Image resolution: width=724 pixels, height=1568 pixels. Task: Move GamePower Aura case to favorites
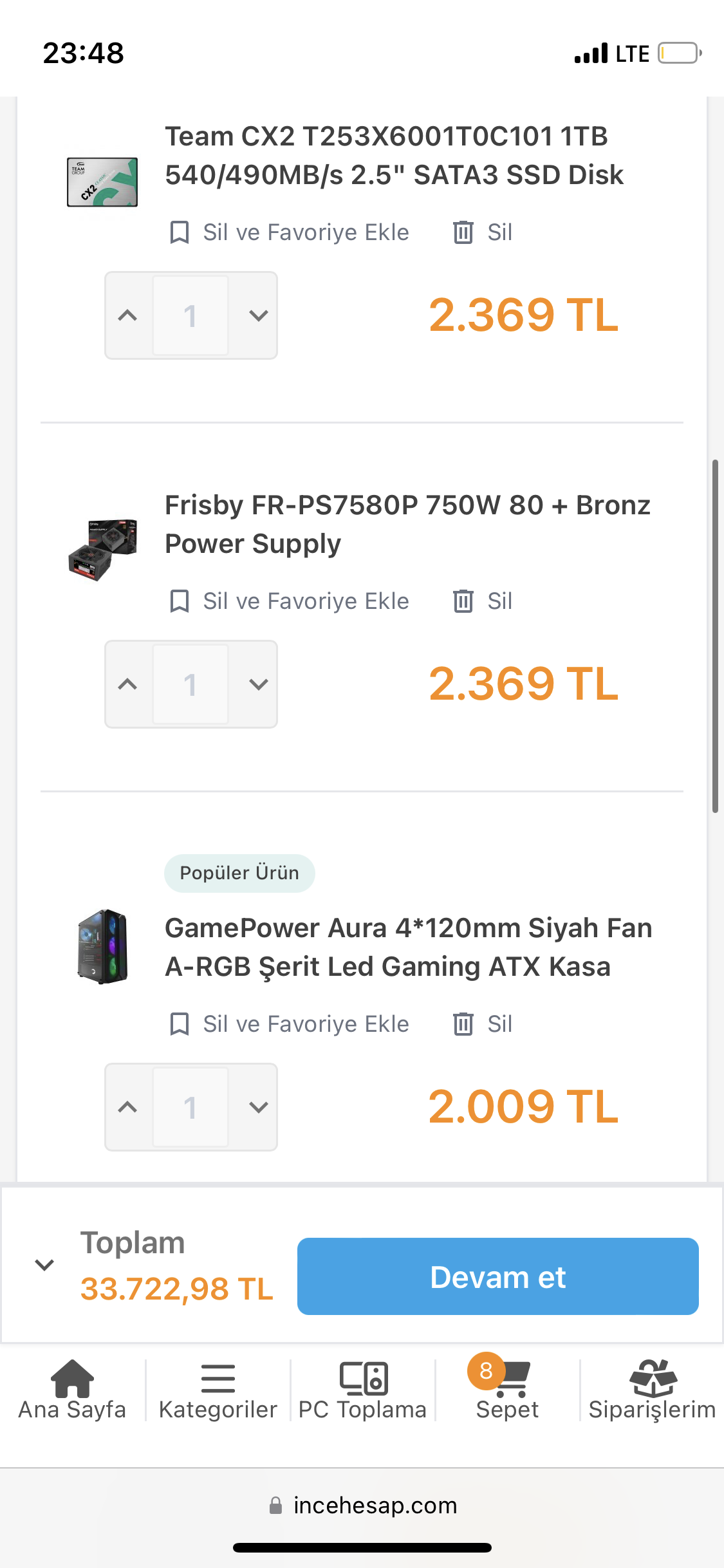click(290, 1024)
